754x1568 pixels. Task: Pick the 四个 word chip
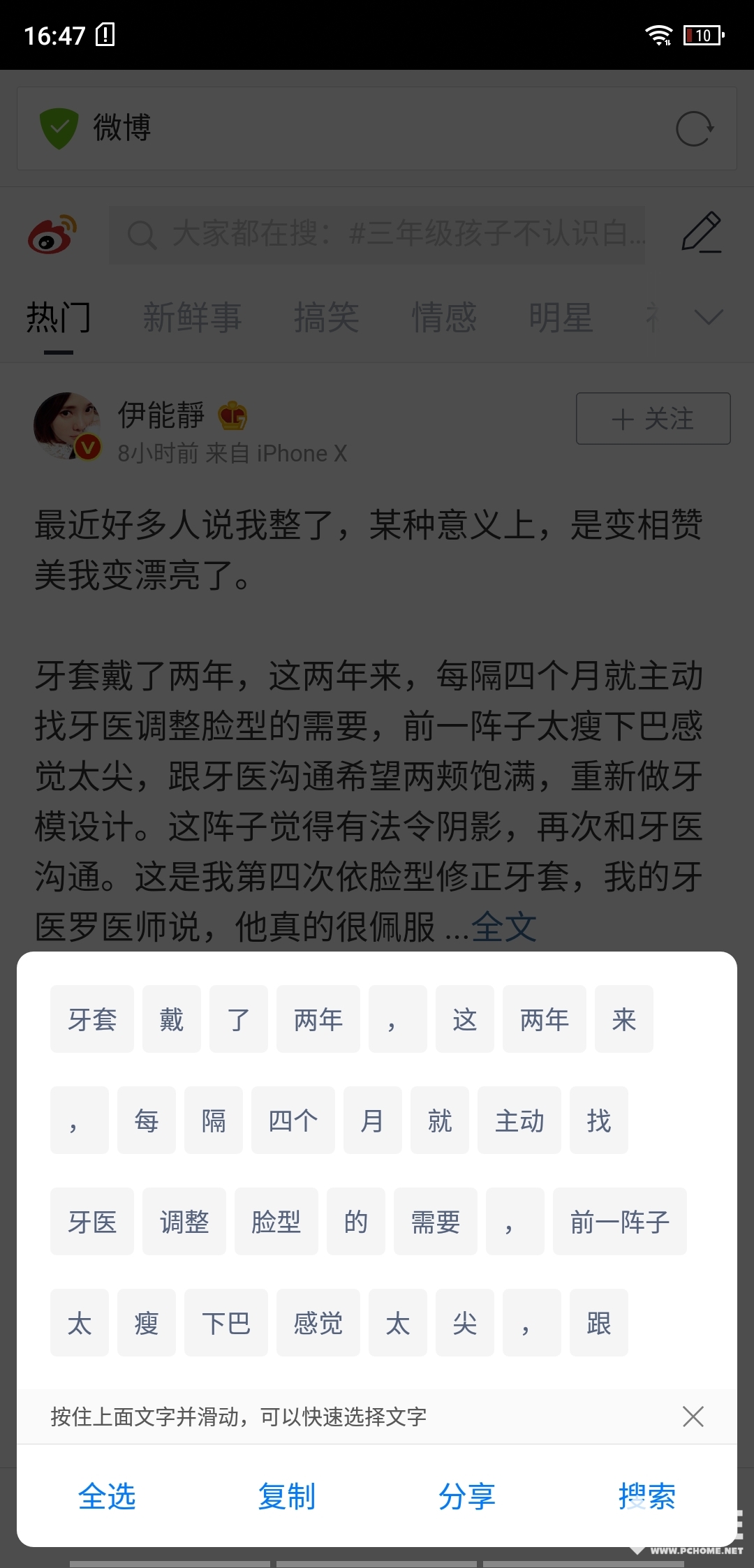pyautogui.click(x=293, y=1120)
